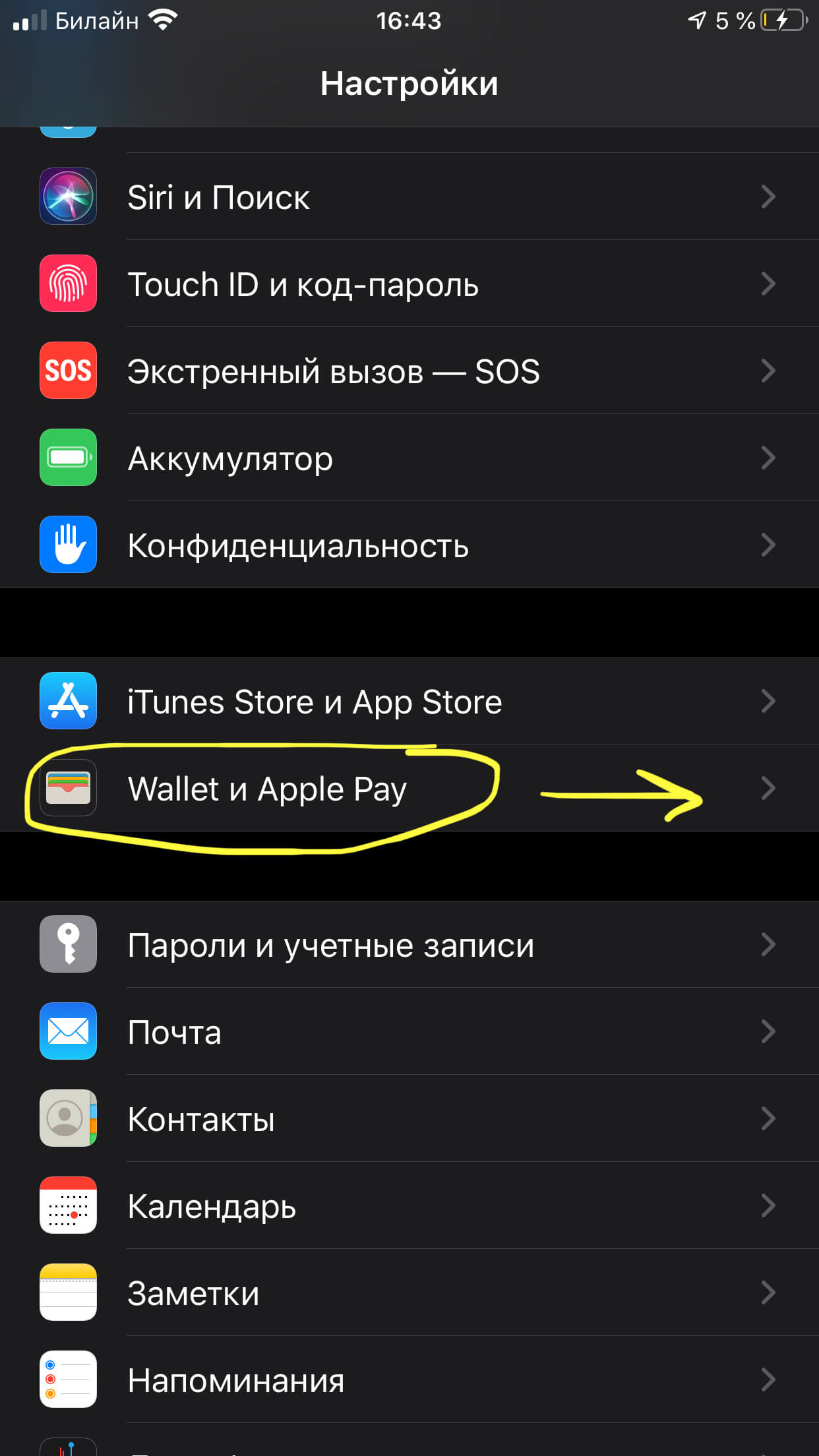Image resolution: width=819 pixels, height=1456 pixels.
Task: Open Почта settings
Action: [409, 1031]
